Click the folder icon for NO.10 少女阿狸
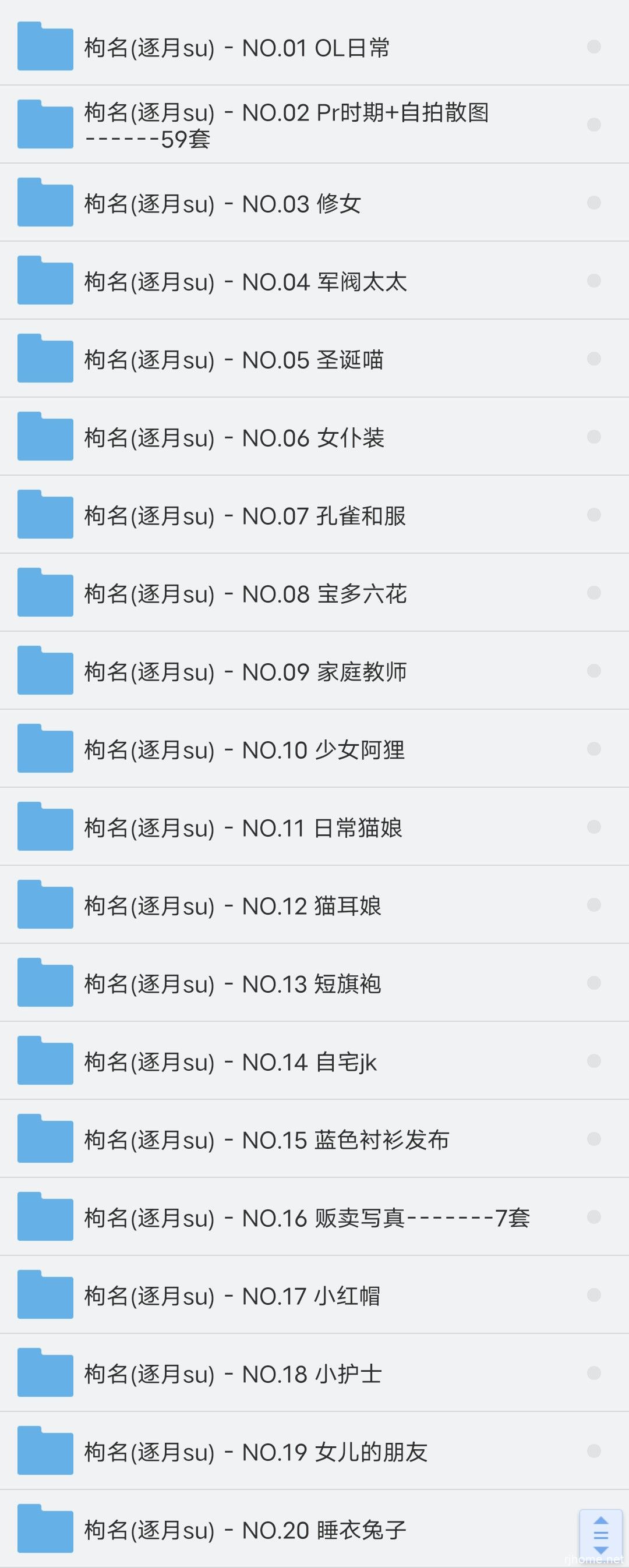 pos(44,748)
